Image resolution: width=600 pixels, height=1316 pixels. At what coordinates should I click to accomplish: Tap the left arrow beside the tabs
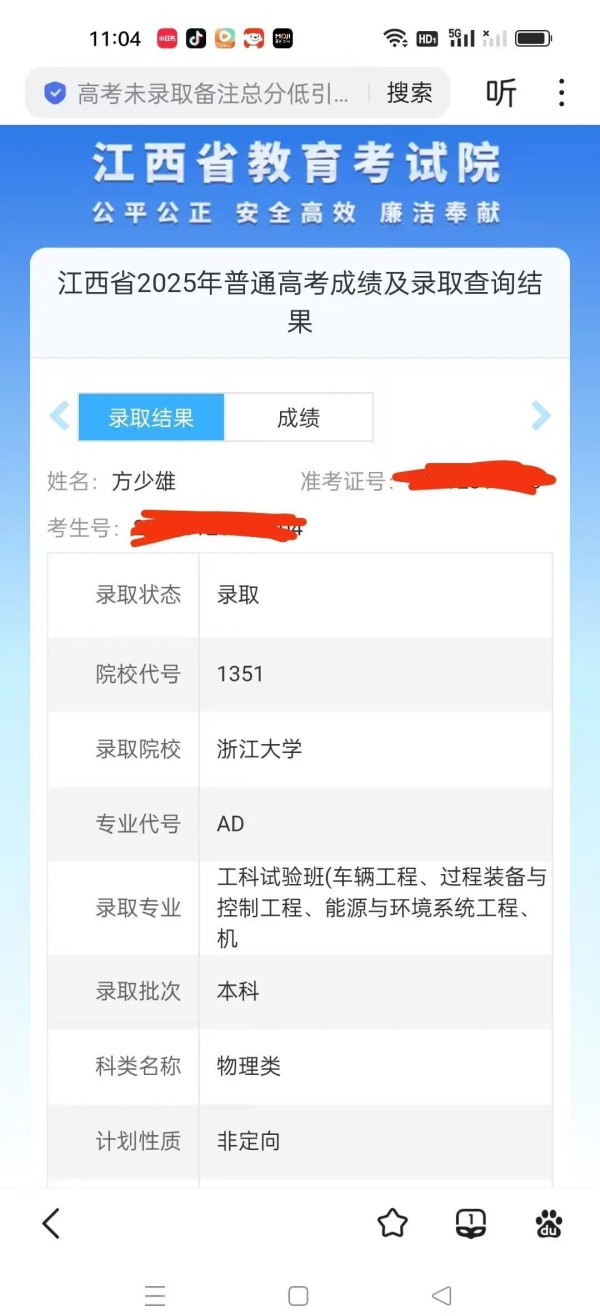[x=60, y=416]
